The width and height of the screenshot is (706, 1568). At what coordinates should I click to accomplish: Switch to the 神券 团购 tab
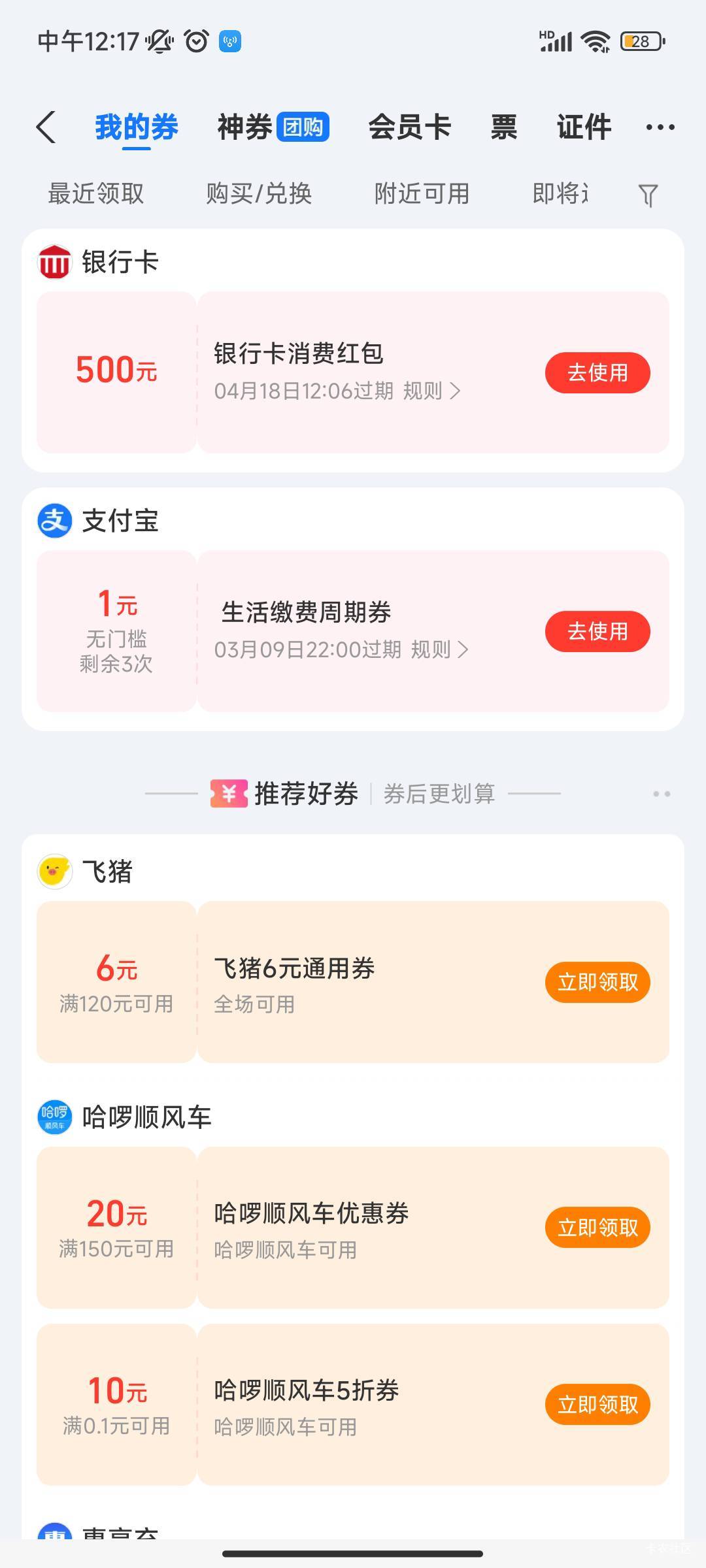pyautogui.click(x=273, y=127)
